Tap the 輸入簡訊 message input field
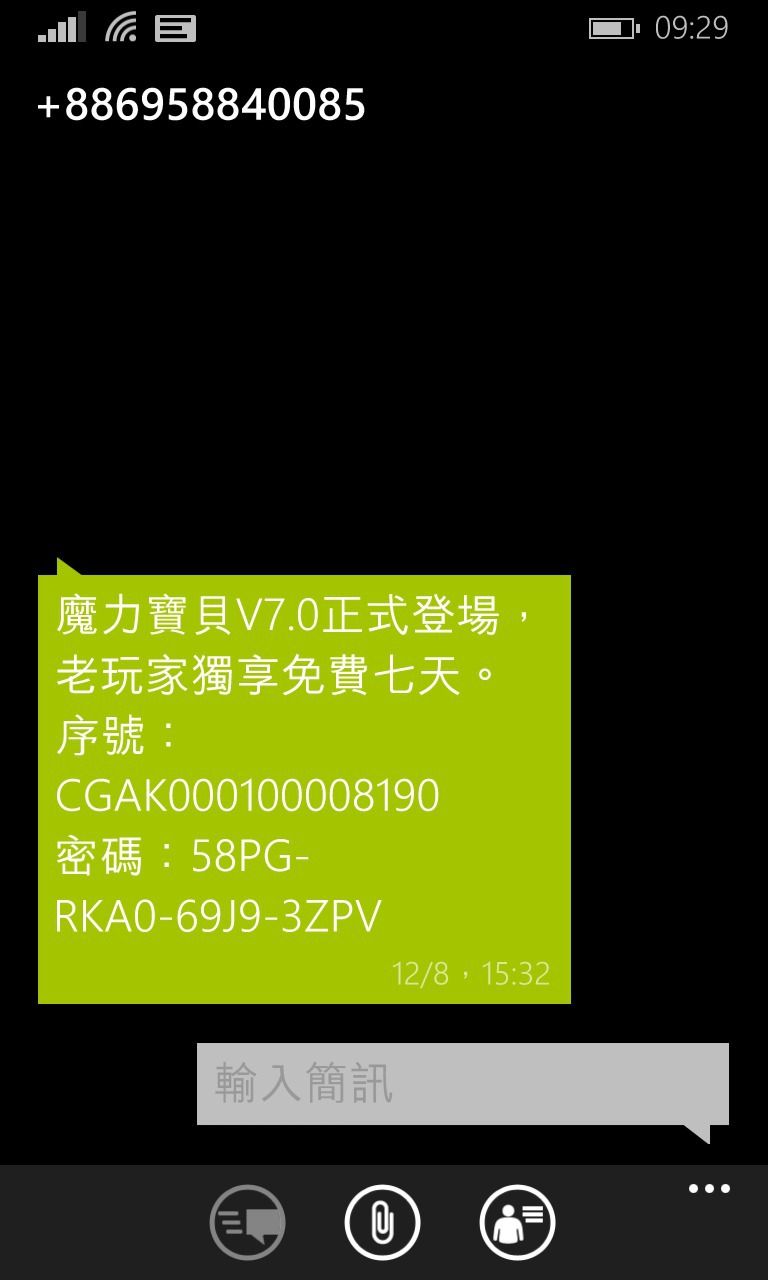768x1280 pixels. pos(462,1084)
